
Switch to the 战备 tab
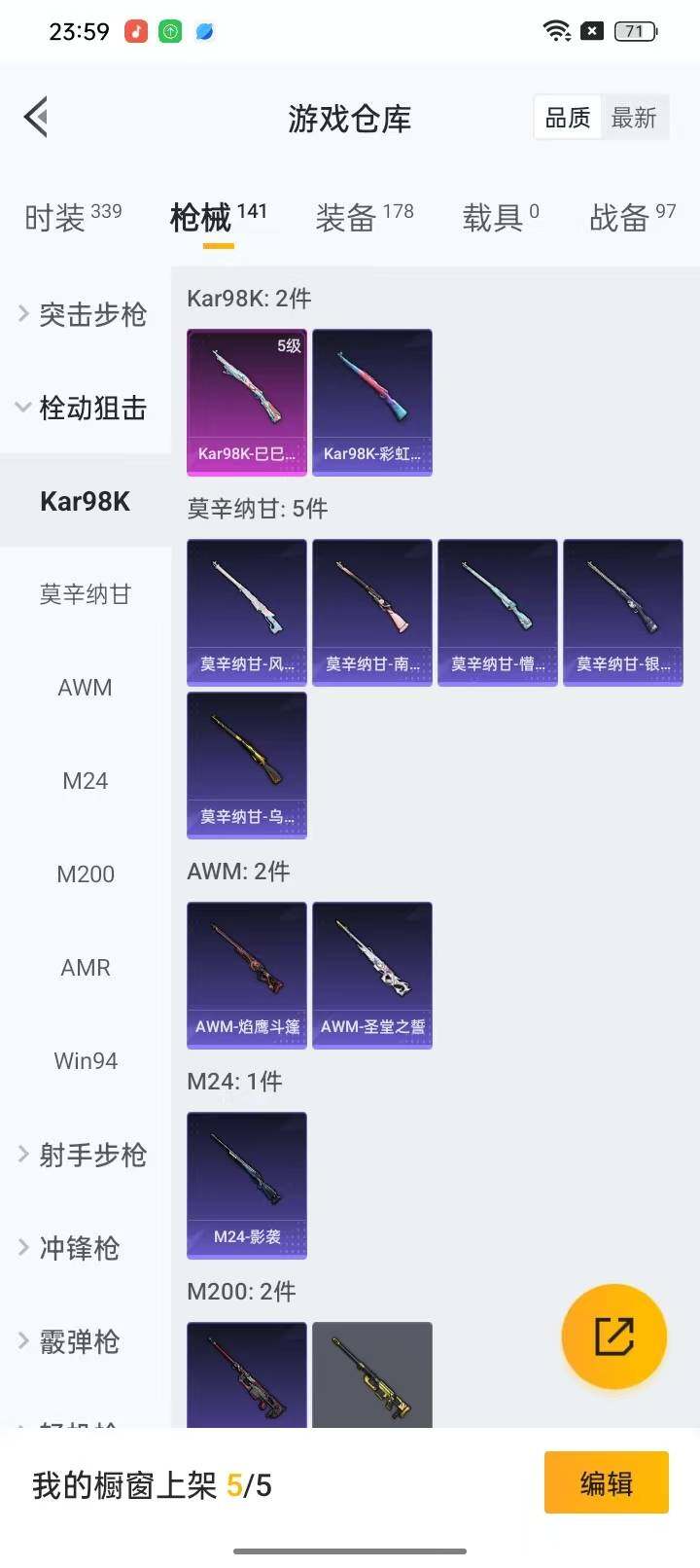pyautogui.click(x=632, y=217)
